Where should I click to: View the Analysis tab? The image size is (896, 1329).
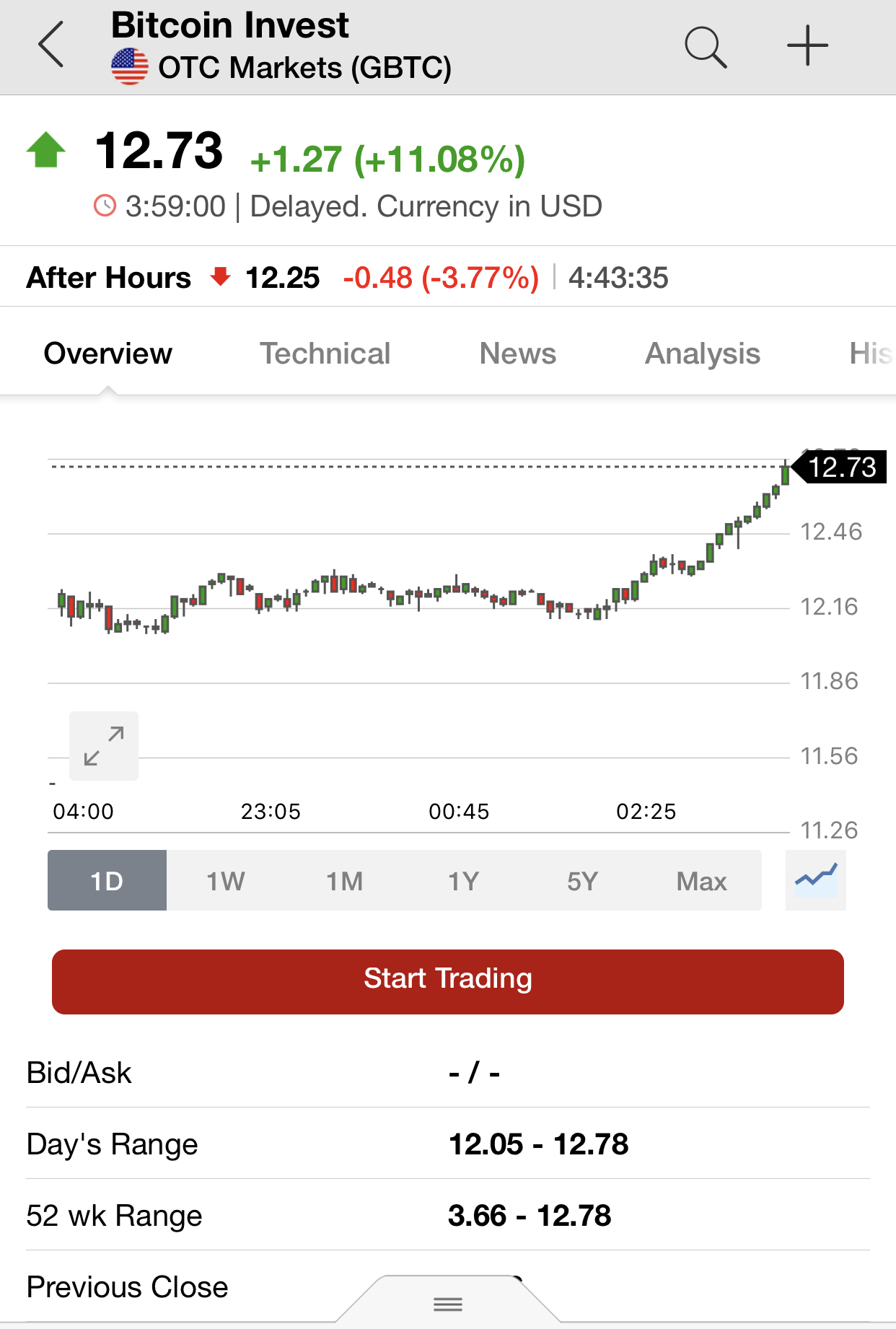pos(702,354)
